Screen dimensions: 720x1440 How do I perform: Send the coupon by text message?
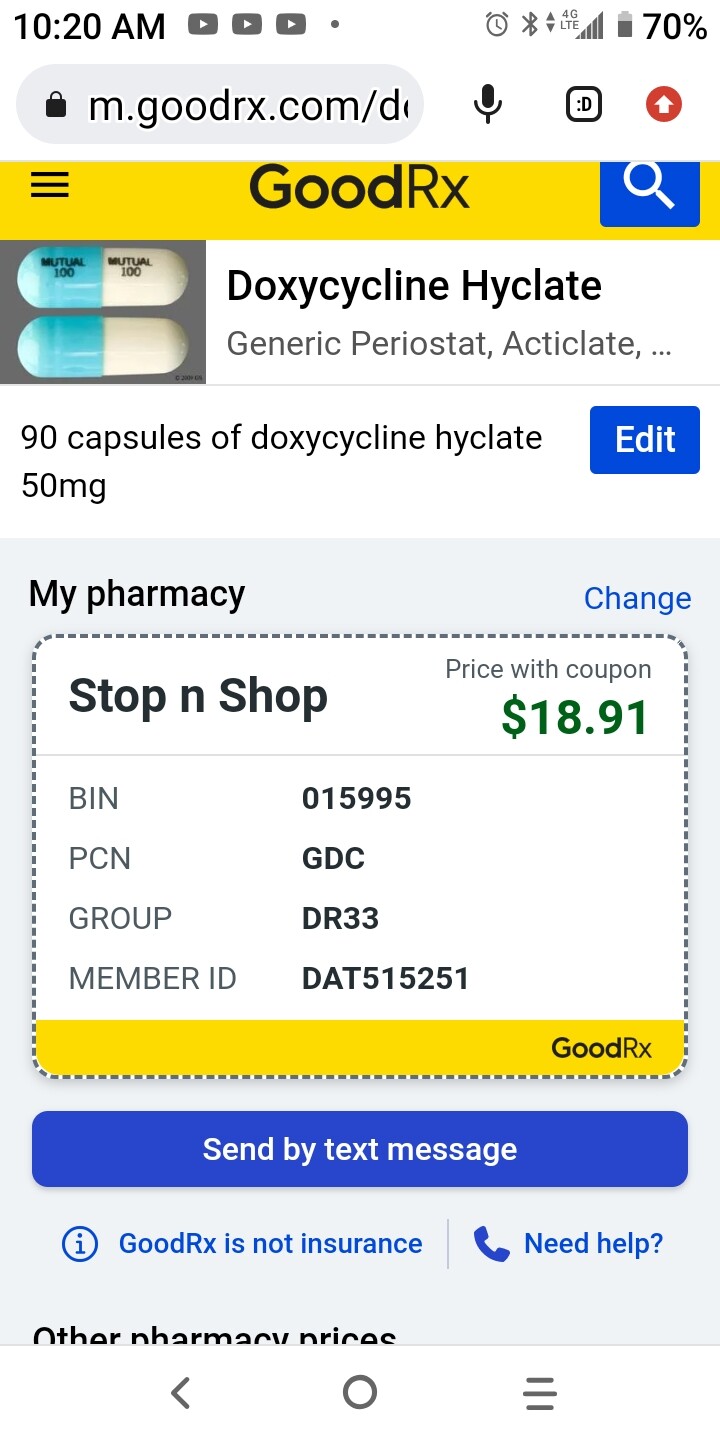coord(360,1149)
